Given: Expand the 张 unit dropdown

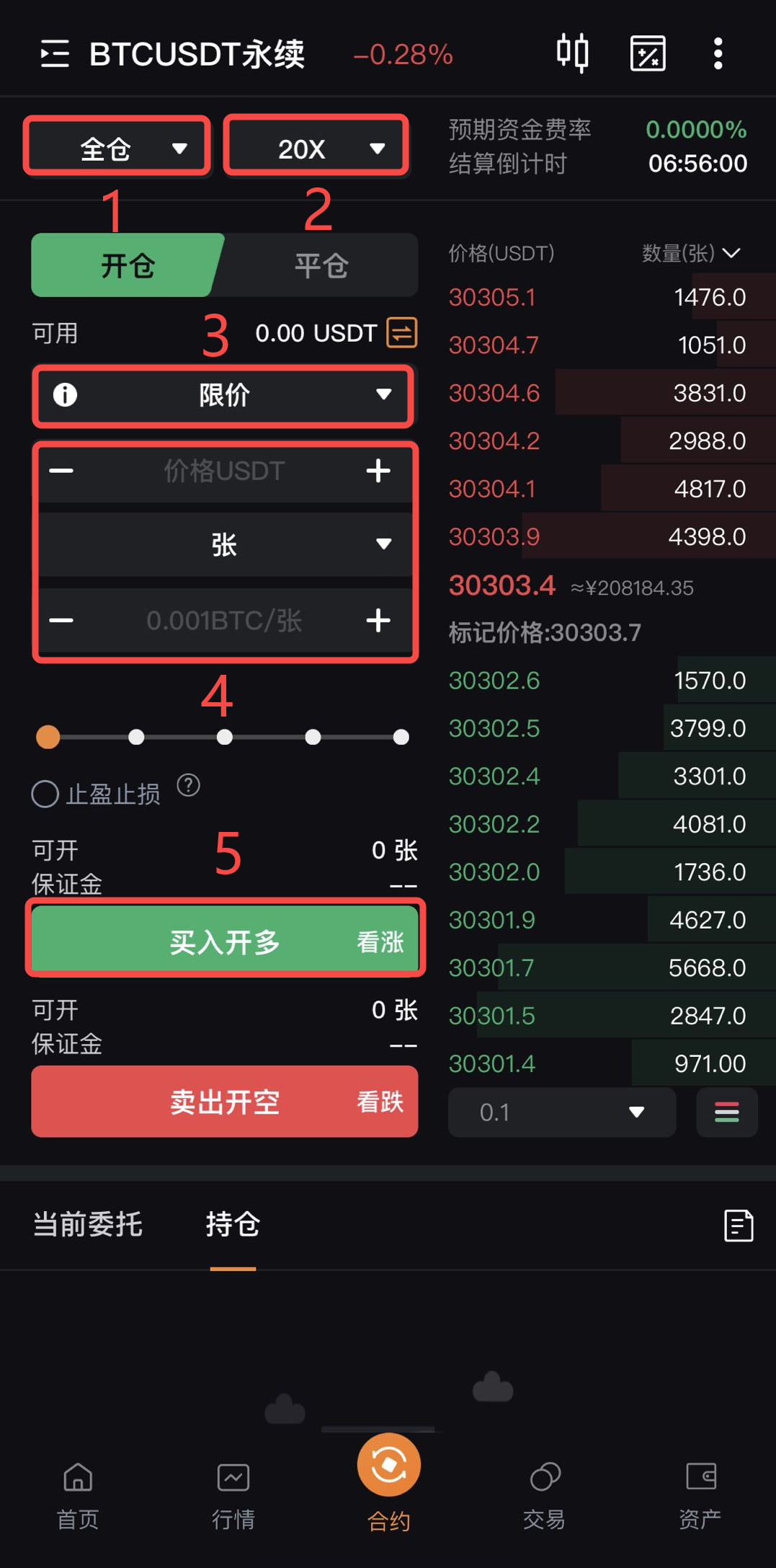Looking at the screenshot, I should (x=223, y=544).
